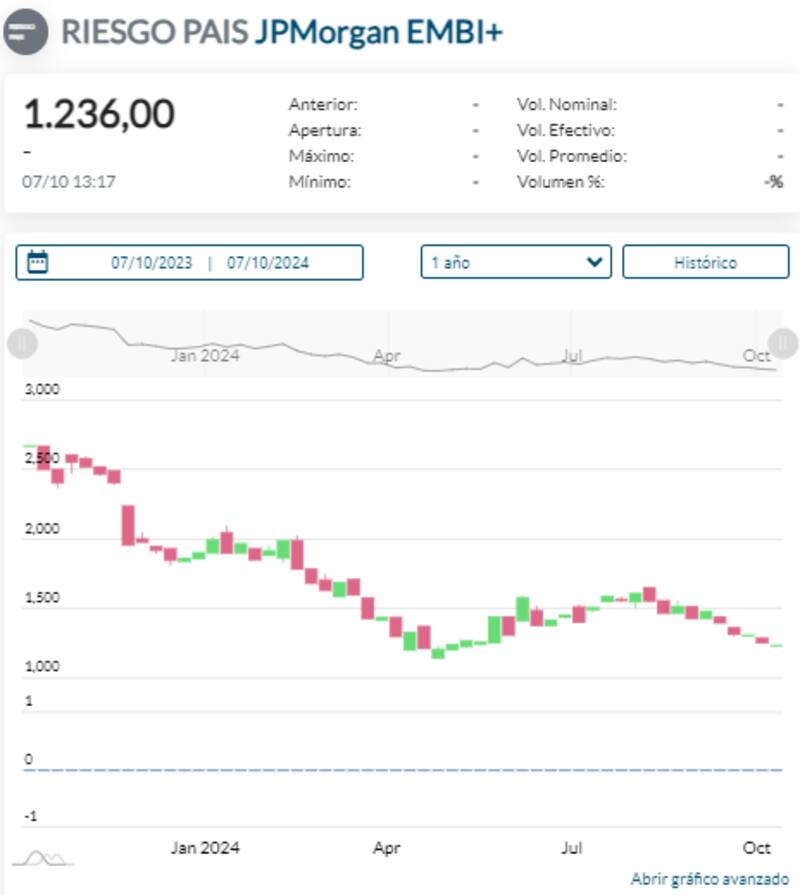Tap the right range handle on mini chart
Screen dimensions: 800x895
pyautogui.click(x=785, y=343)
